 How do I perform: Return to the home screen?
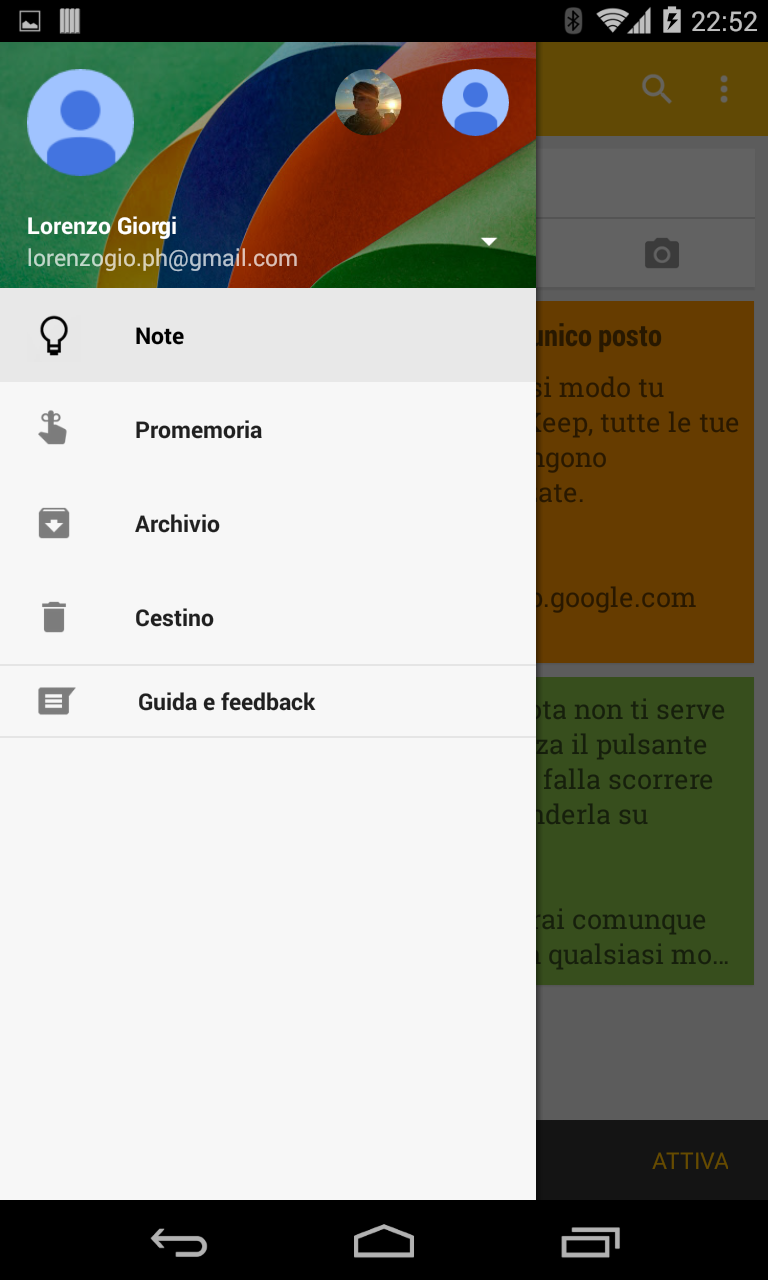coord(384,1242)
